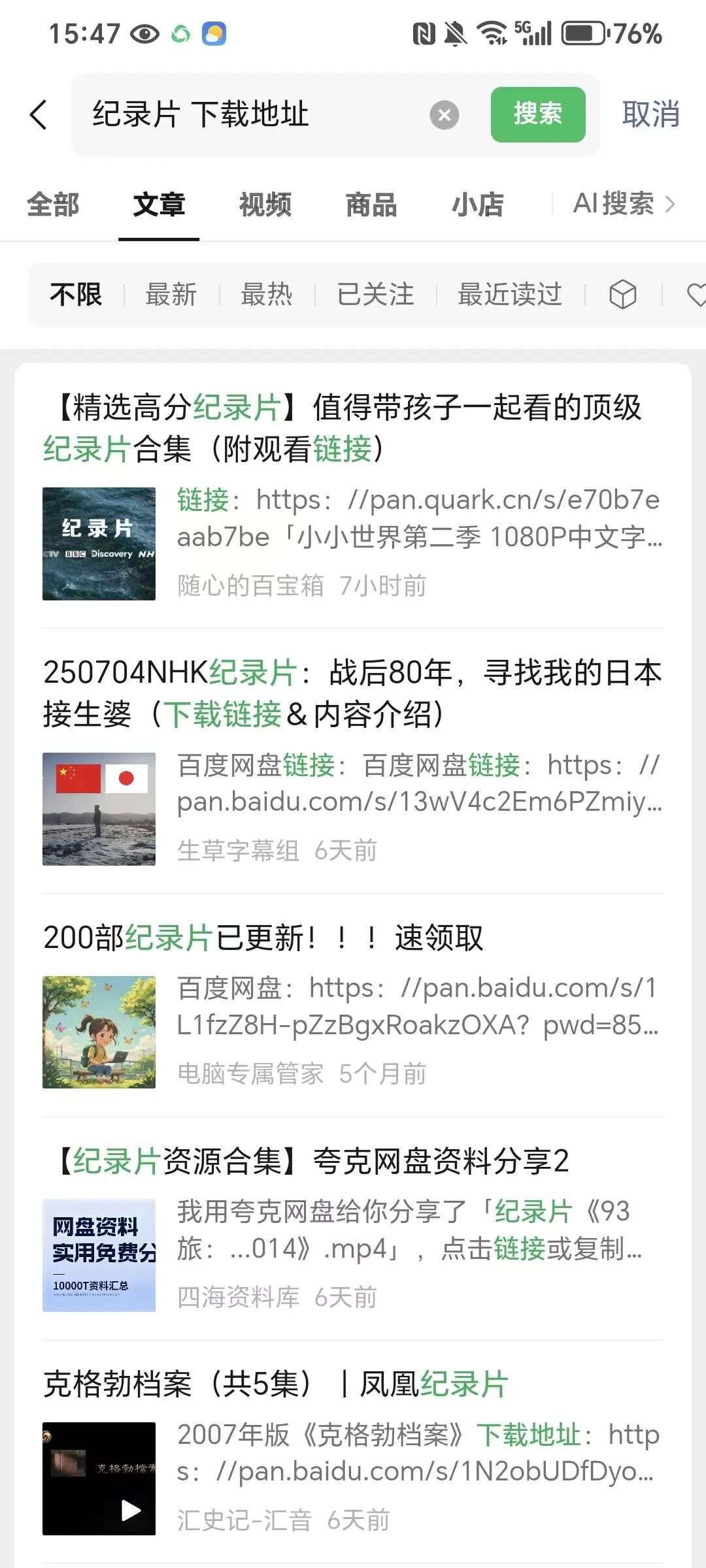
Task: Open the NHK纪录片 战后80年 article
Action: (x=353, y=693)
